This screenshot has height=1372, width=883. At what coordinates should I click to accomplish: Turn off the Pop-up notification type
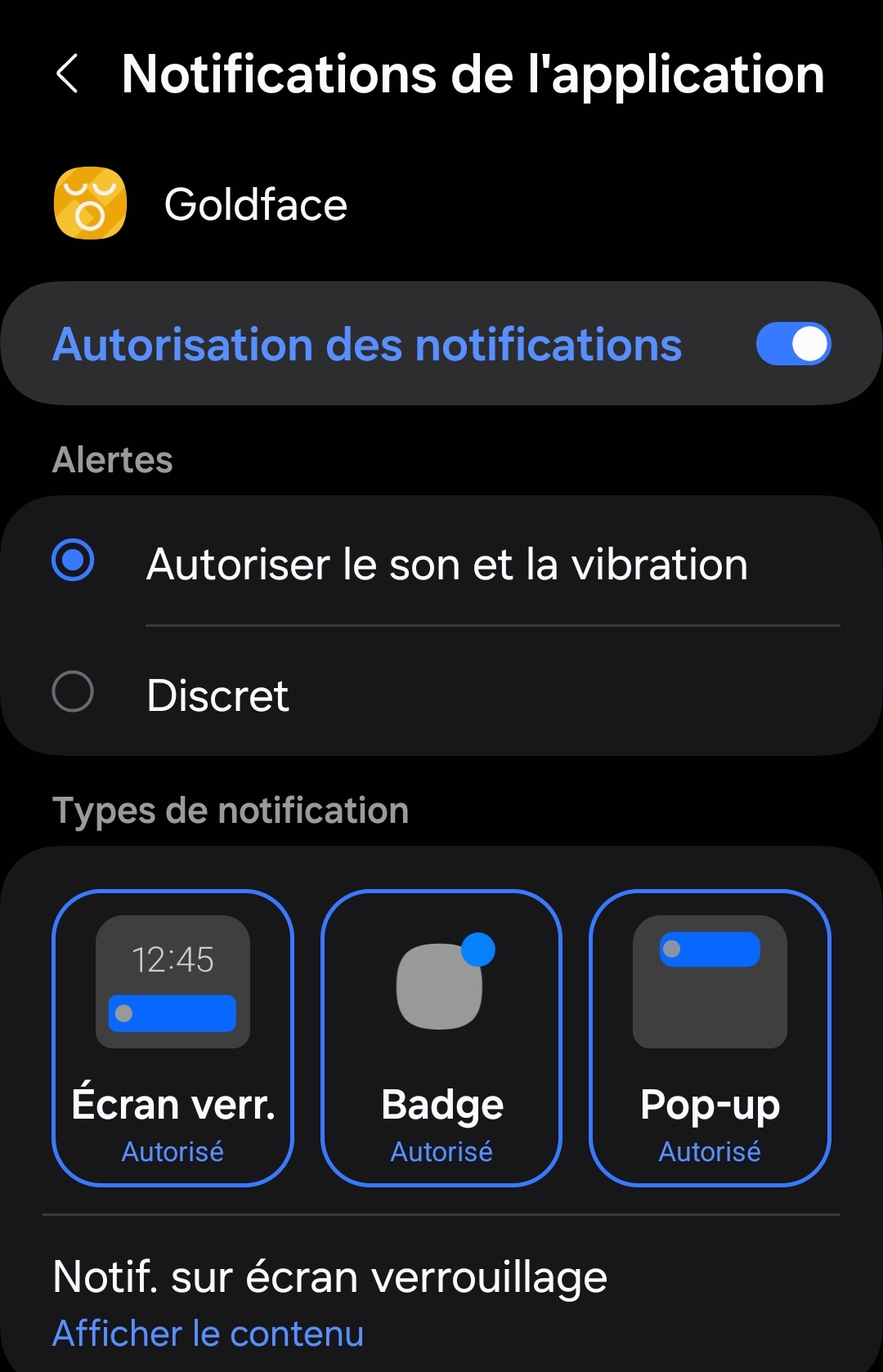tap(710, 1037)
